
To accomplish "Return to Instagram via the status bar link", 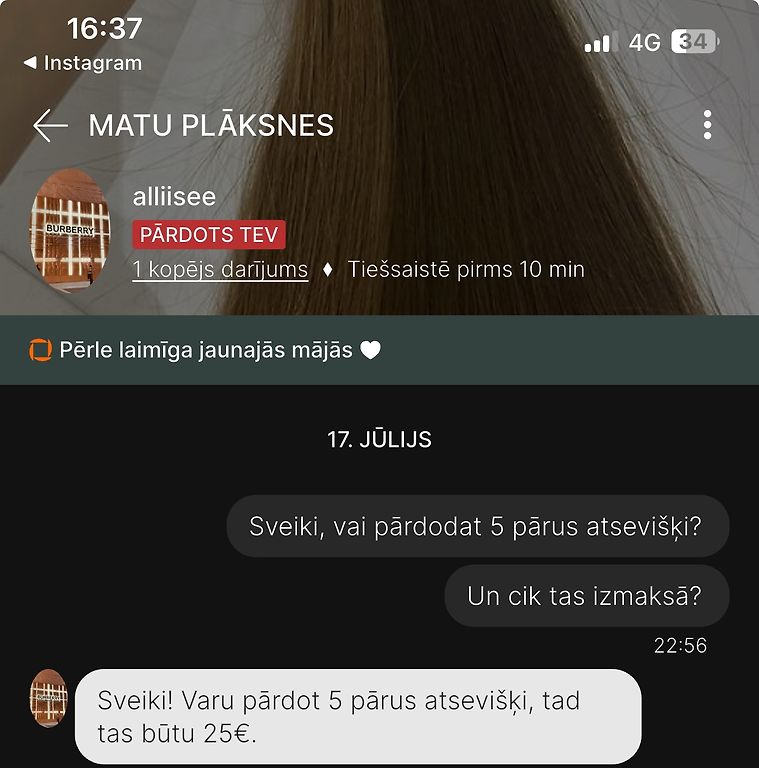I will point(83,63).
